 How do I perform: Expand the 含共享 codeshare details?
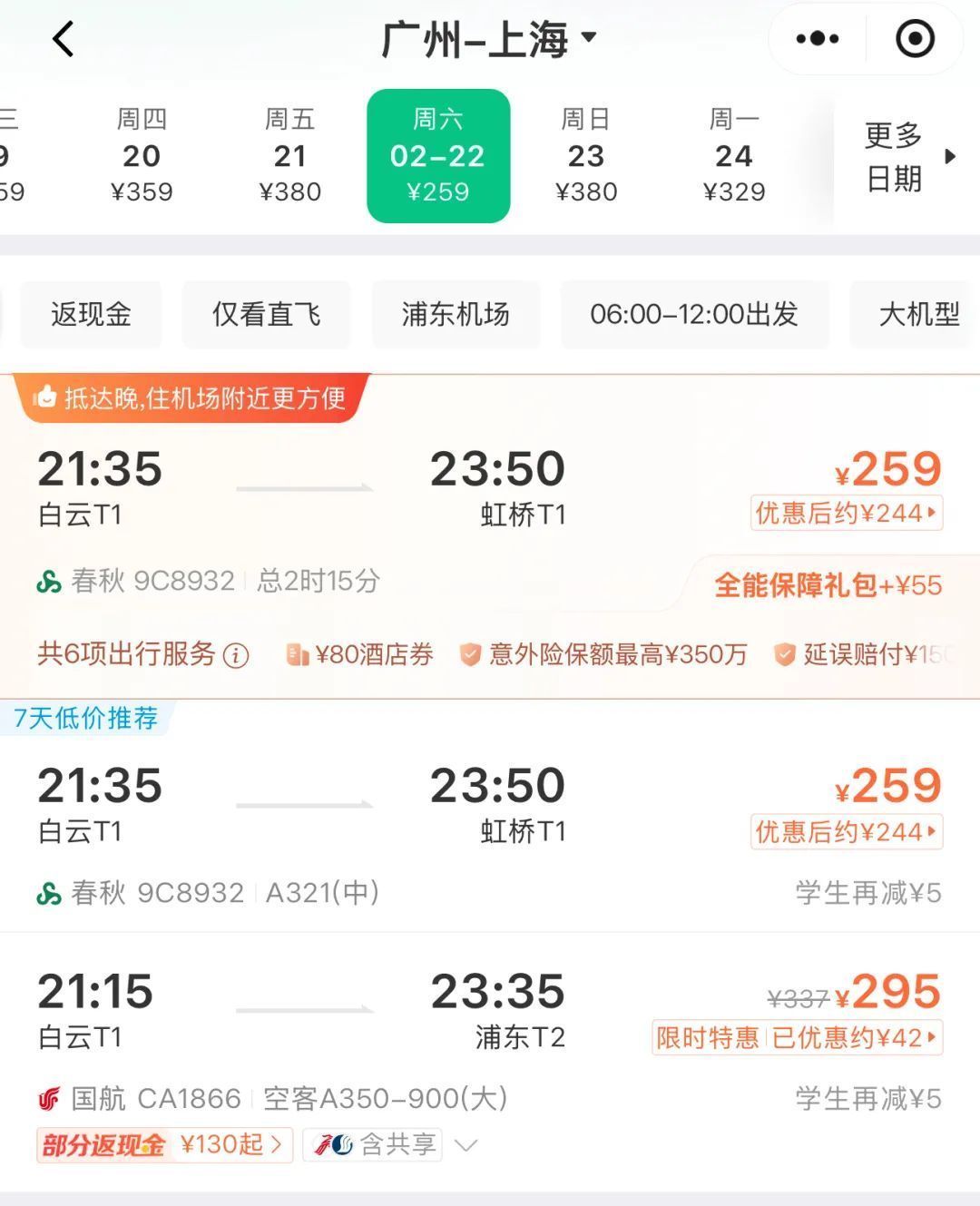click(465, 1145)
